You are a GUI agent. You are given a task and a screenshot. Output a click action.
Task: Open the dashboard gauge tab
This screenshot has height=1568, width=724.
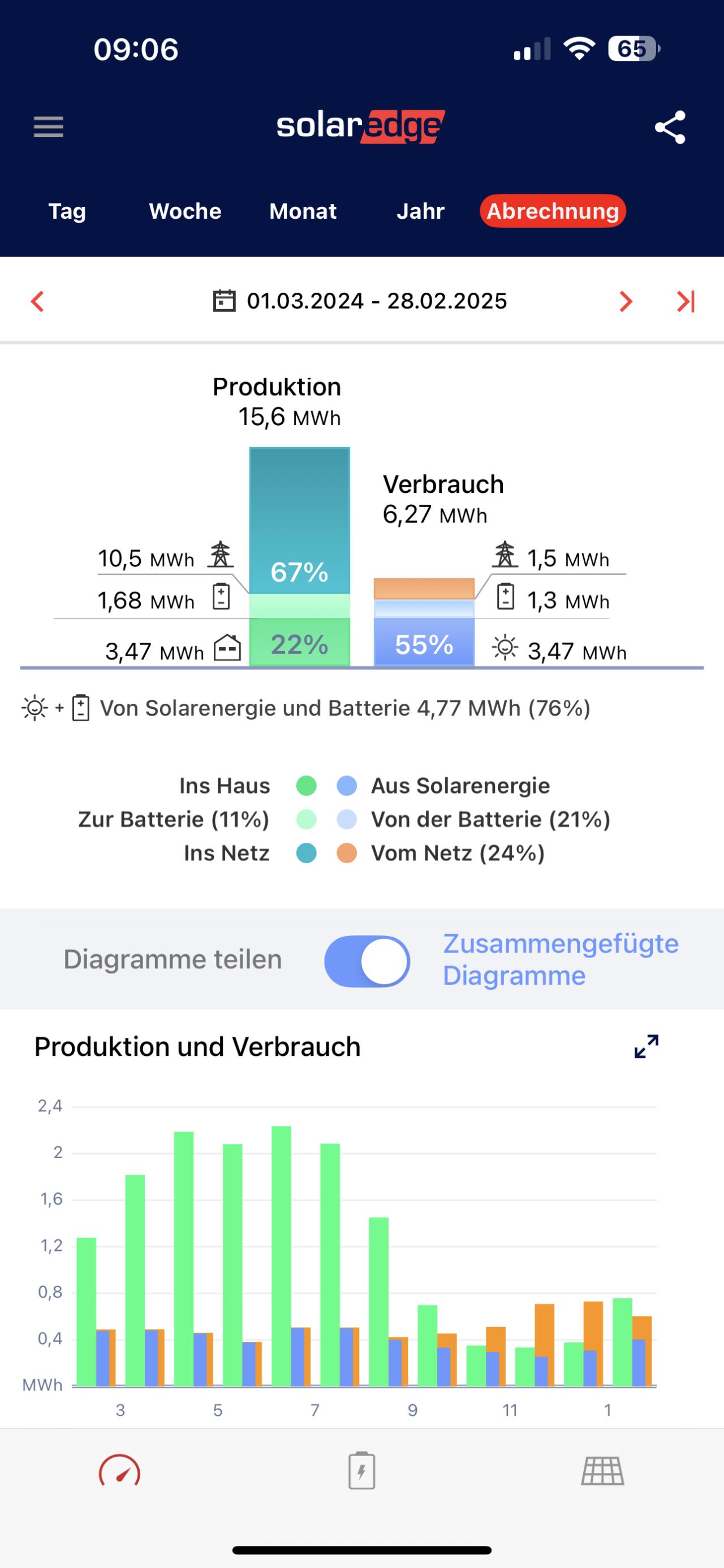click(120, 1473)
